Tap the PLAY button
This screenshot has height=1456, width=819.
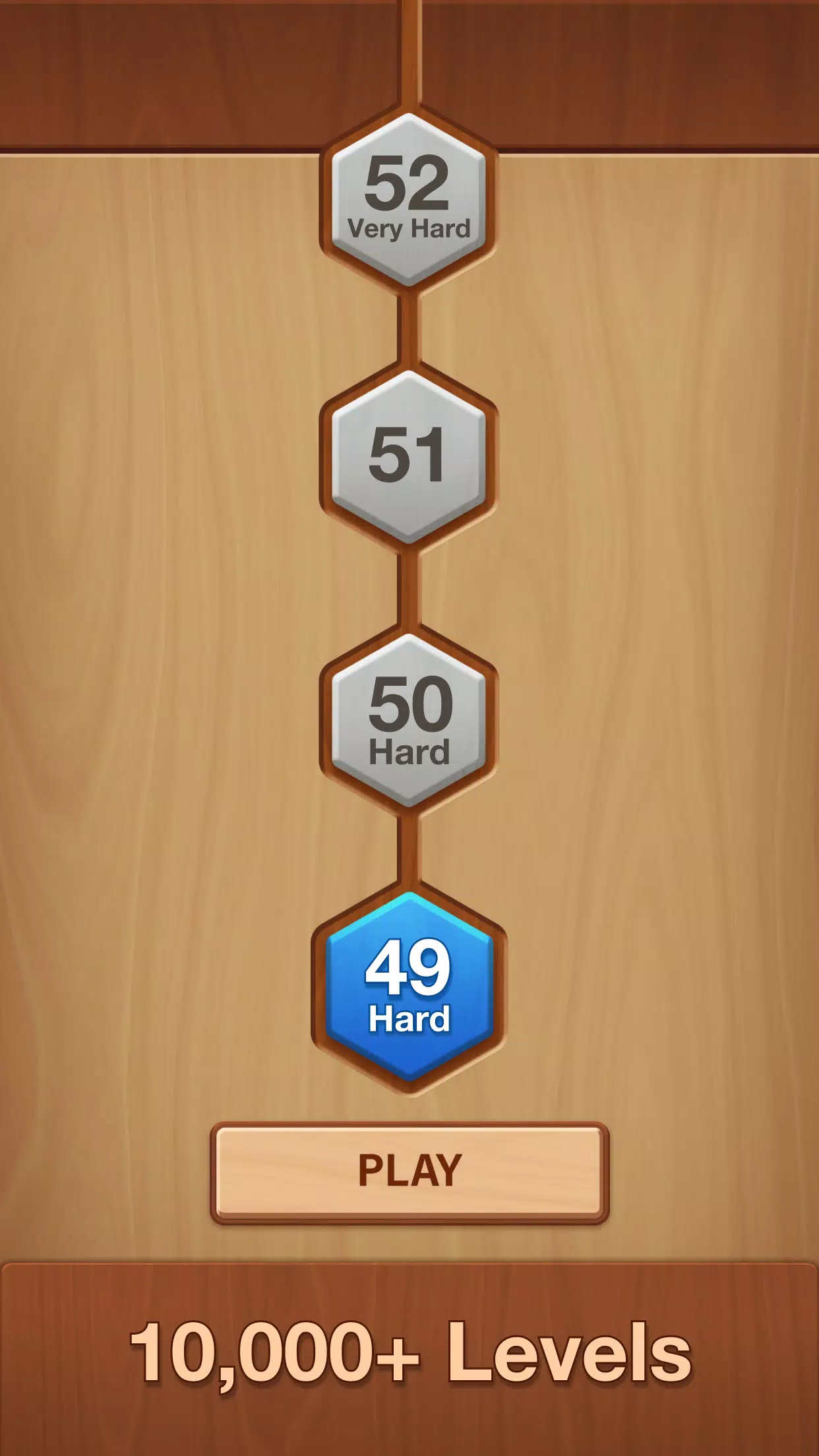click(409, 1172)
